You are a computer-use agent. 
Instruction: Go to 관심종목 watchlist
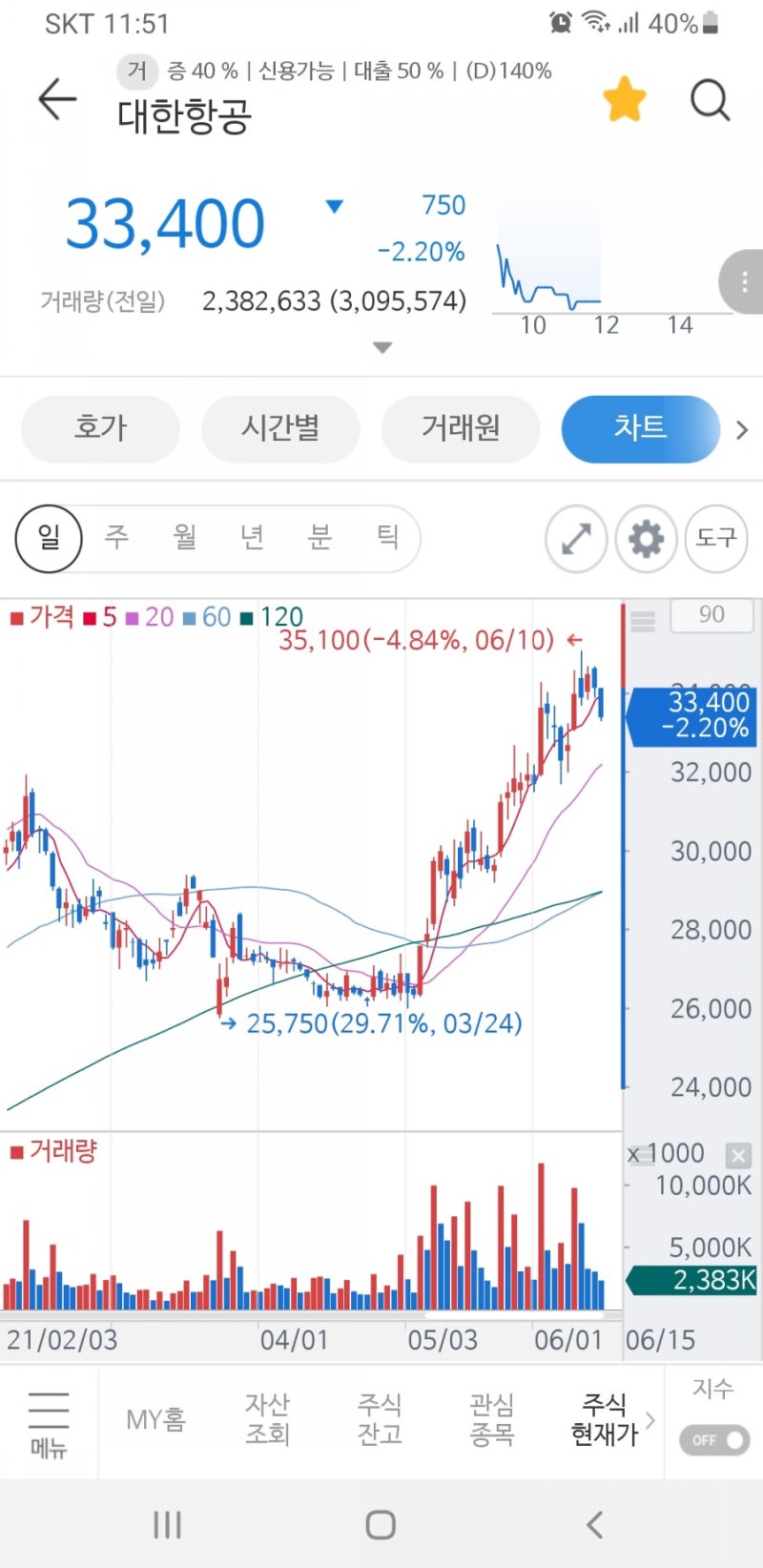coord(491,1420)
